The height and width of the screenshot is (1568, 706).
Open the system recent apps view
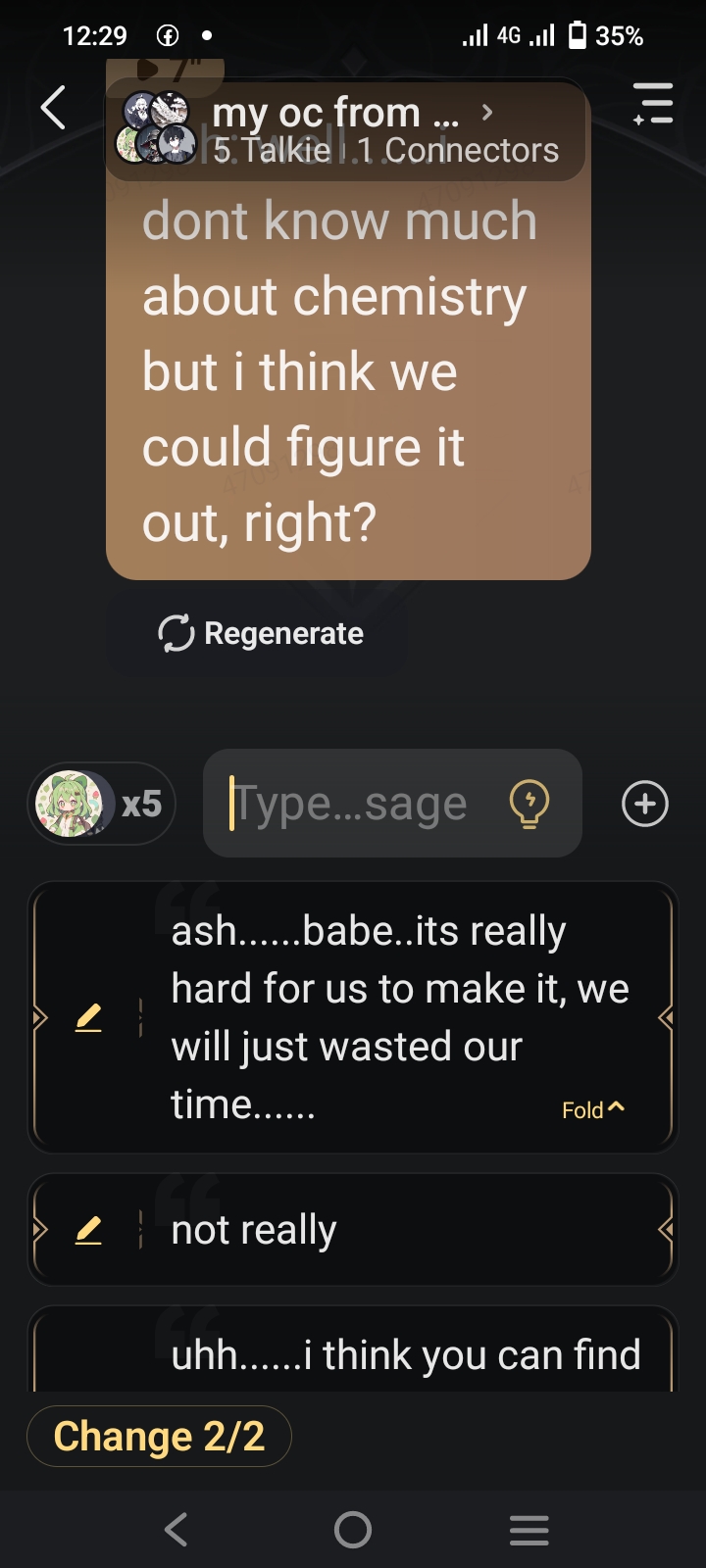tap(529, 1530)
